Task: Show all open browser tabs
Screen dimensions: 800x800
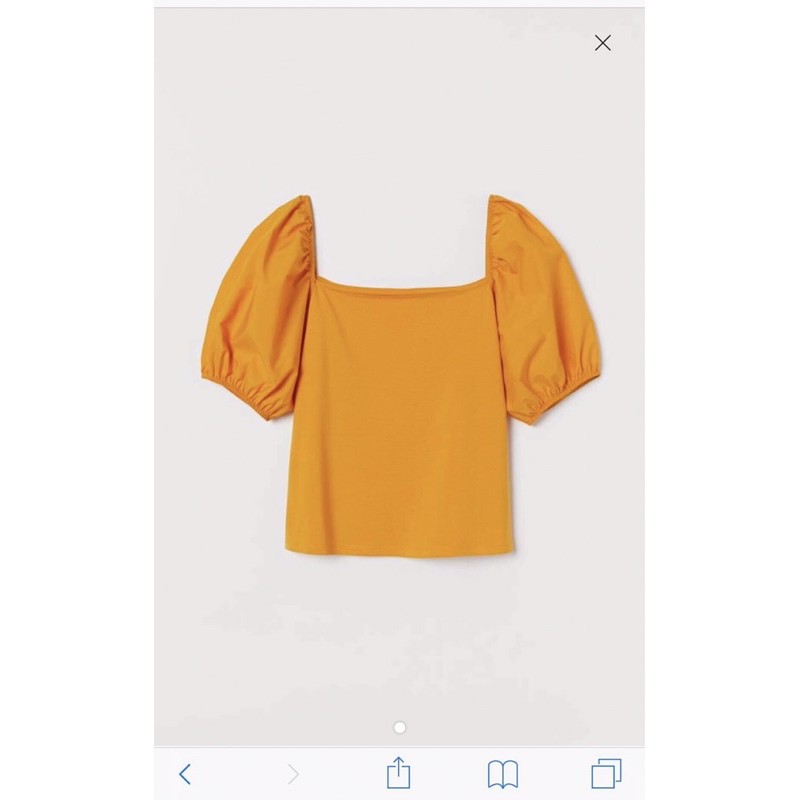Action: 606,773
